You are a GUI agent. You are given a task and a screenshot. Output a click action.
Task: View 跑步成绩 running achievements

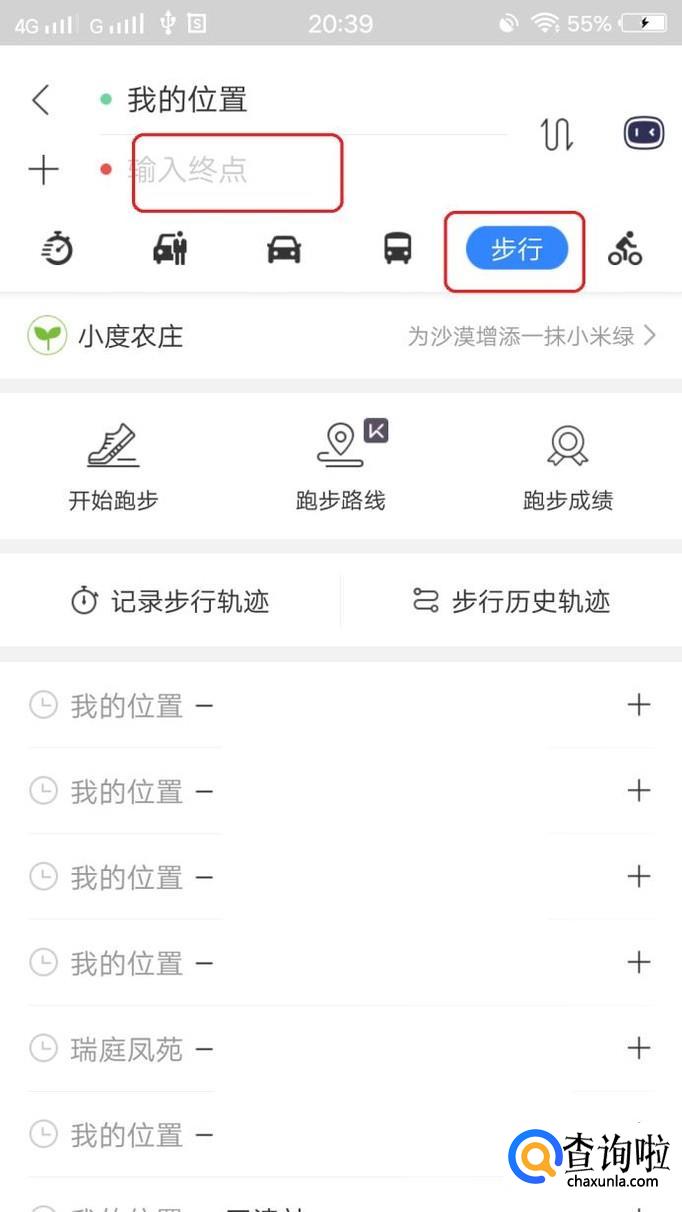568,467
